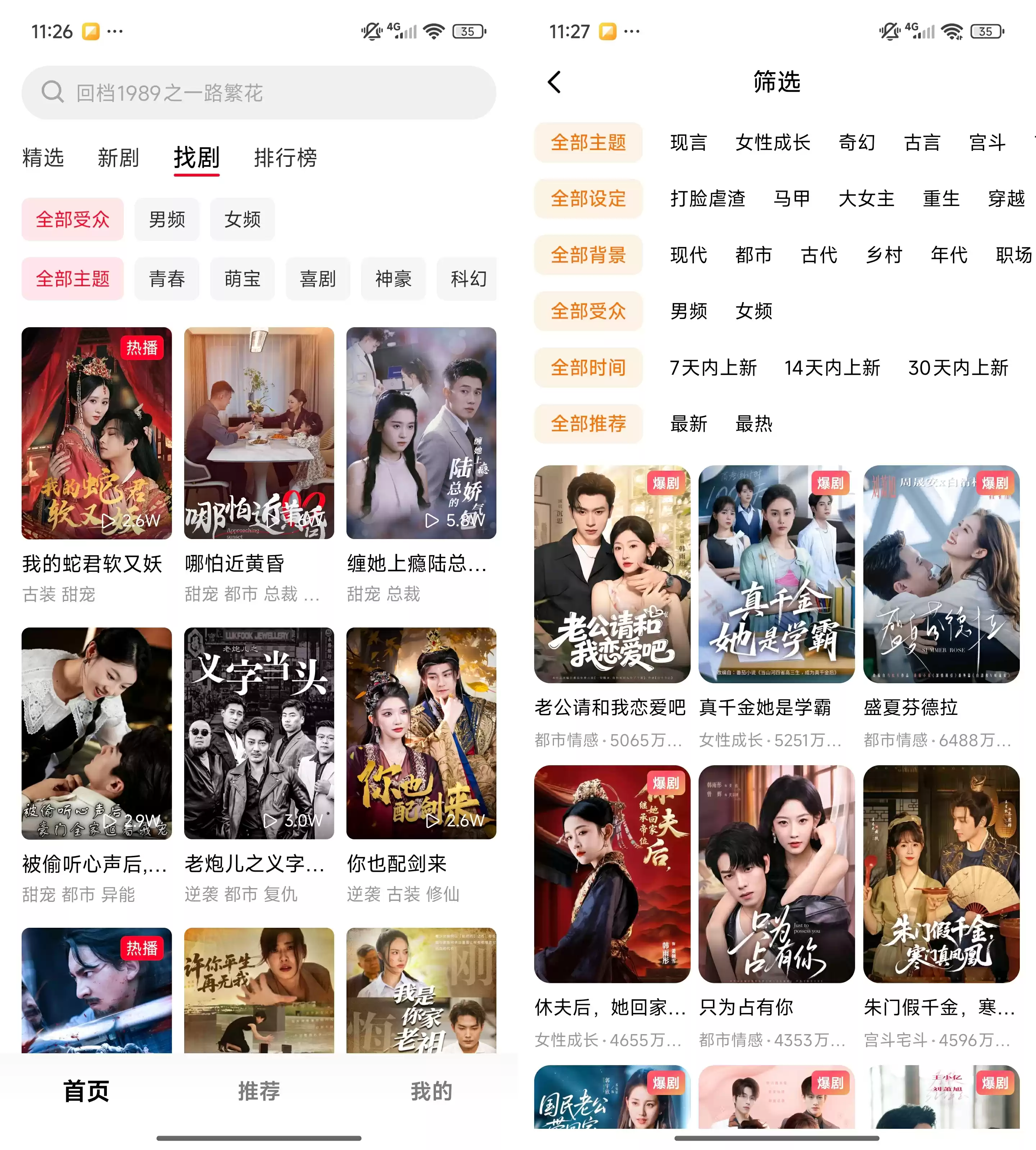The image size is (1036, 1150).
Task: Switch to the 新剧 tab
Action: click(x=118, y=158)
